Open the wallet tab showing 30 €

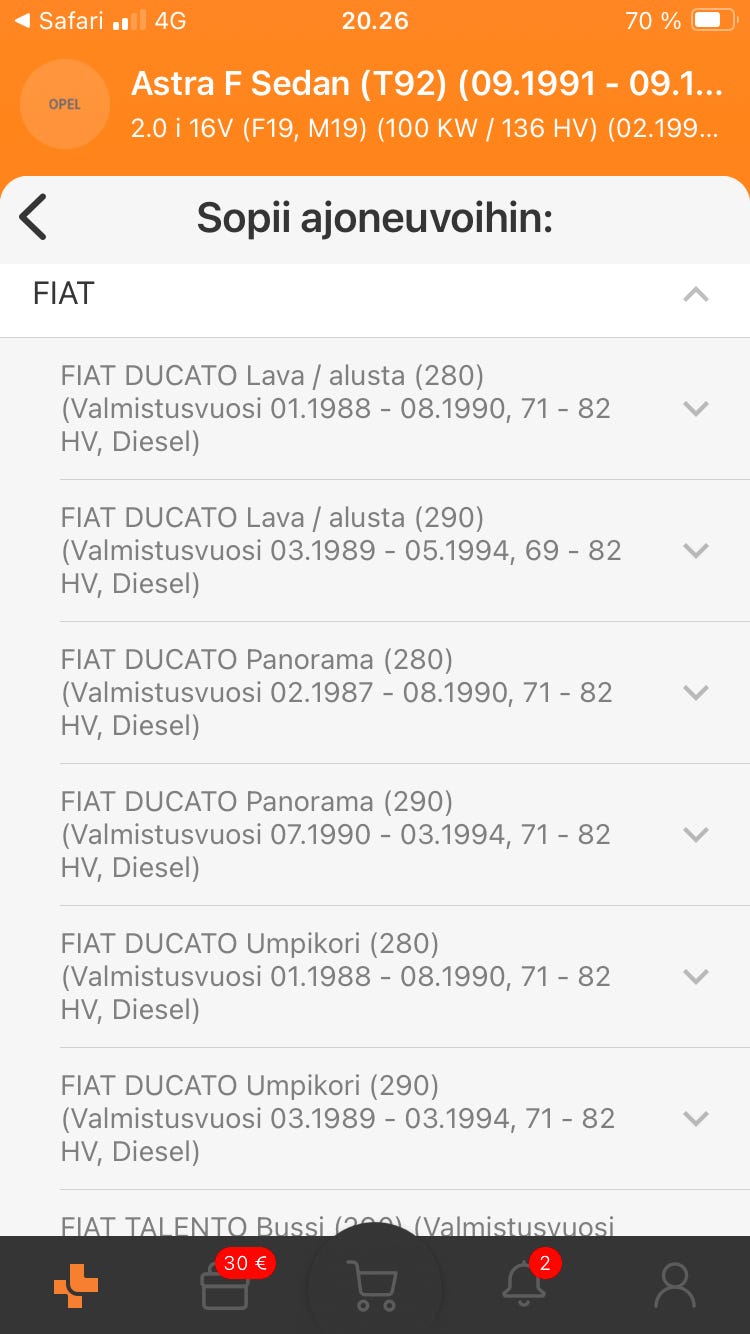(x=226, y=1285)
